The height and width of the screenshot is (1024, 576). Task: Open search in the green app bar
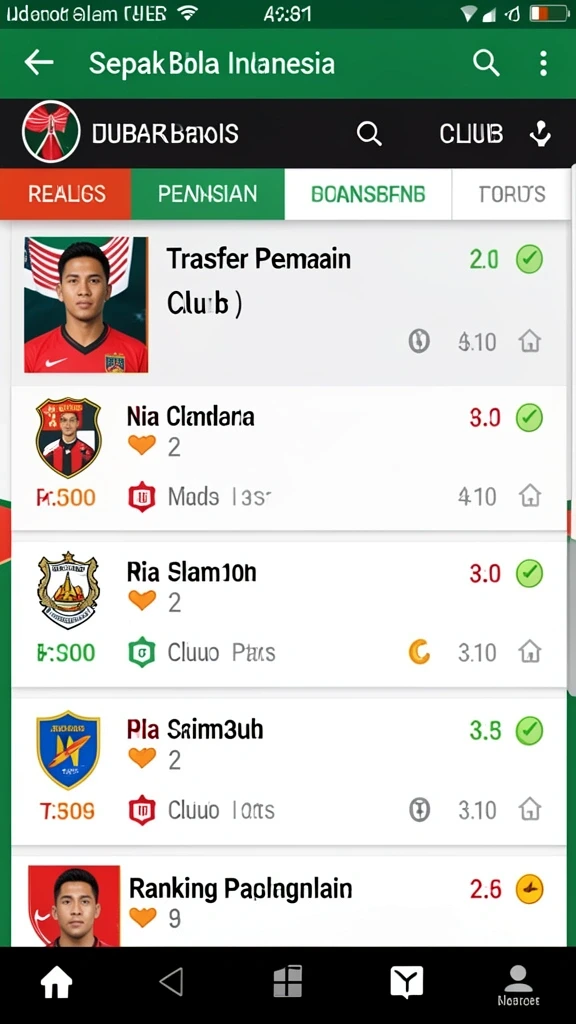click(486, 63)
